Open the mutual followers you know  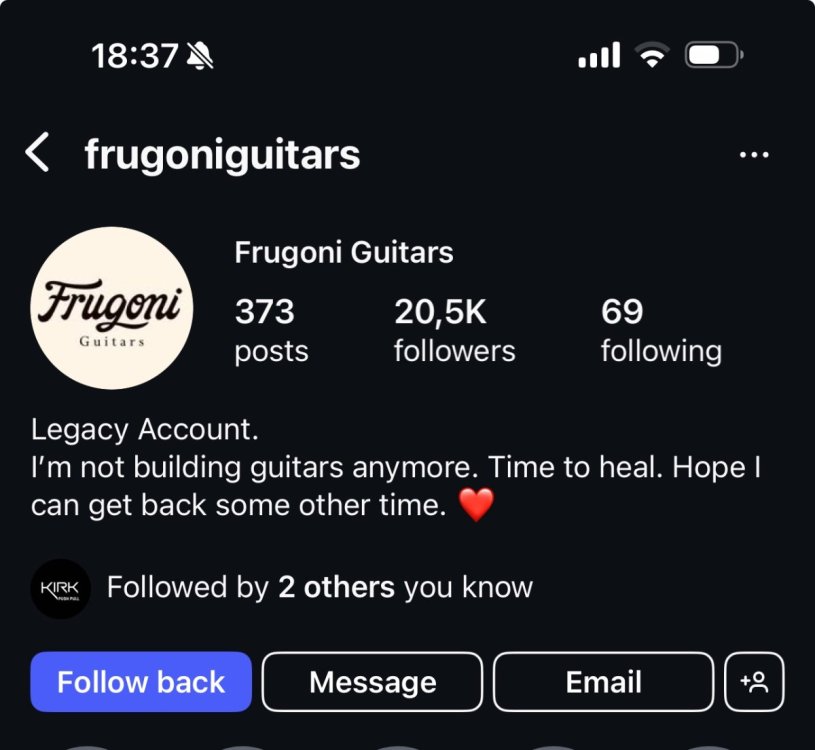319,587
